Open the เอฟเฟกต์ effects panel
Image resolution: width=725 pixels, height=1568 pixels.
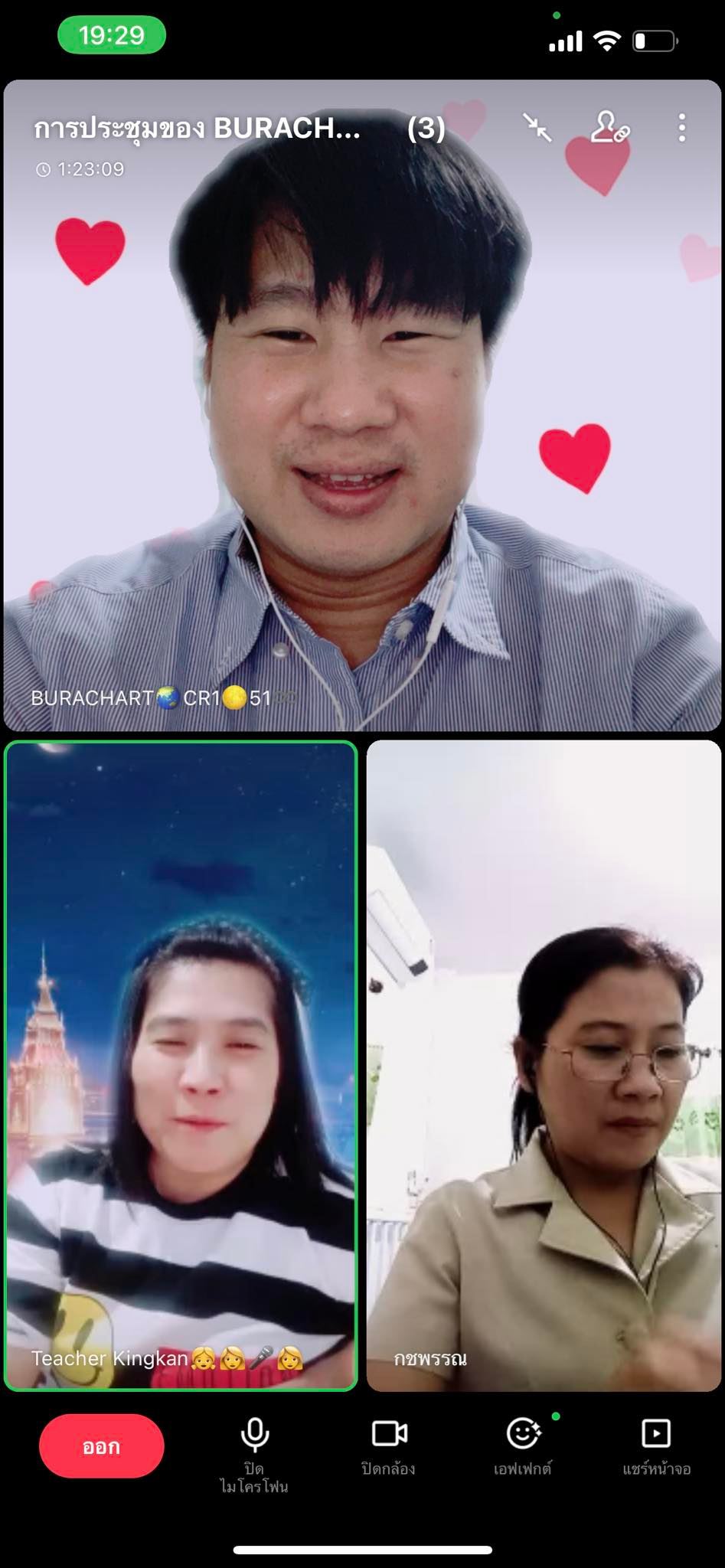(x=523, y=1446)
